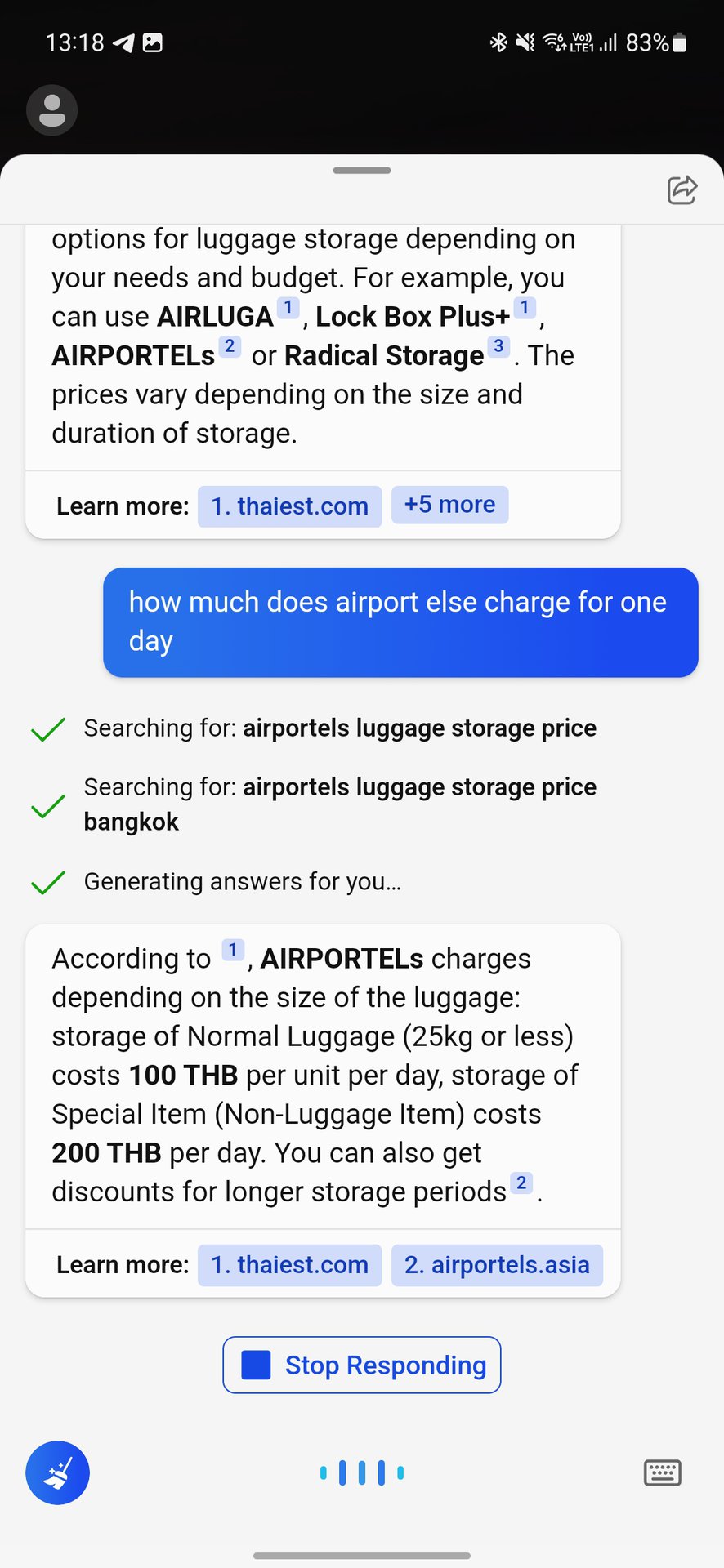Open citation 1 after Lock Box Plus+
The height and width of the screenshot is (1568, 724).
point(525,308)
